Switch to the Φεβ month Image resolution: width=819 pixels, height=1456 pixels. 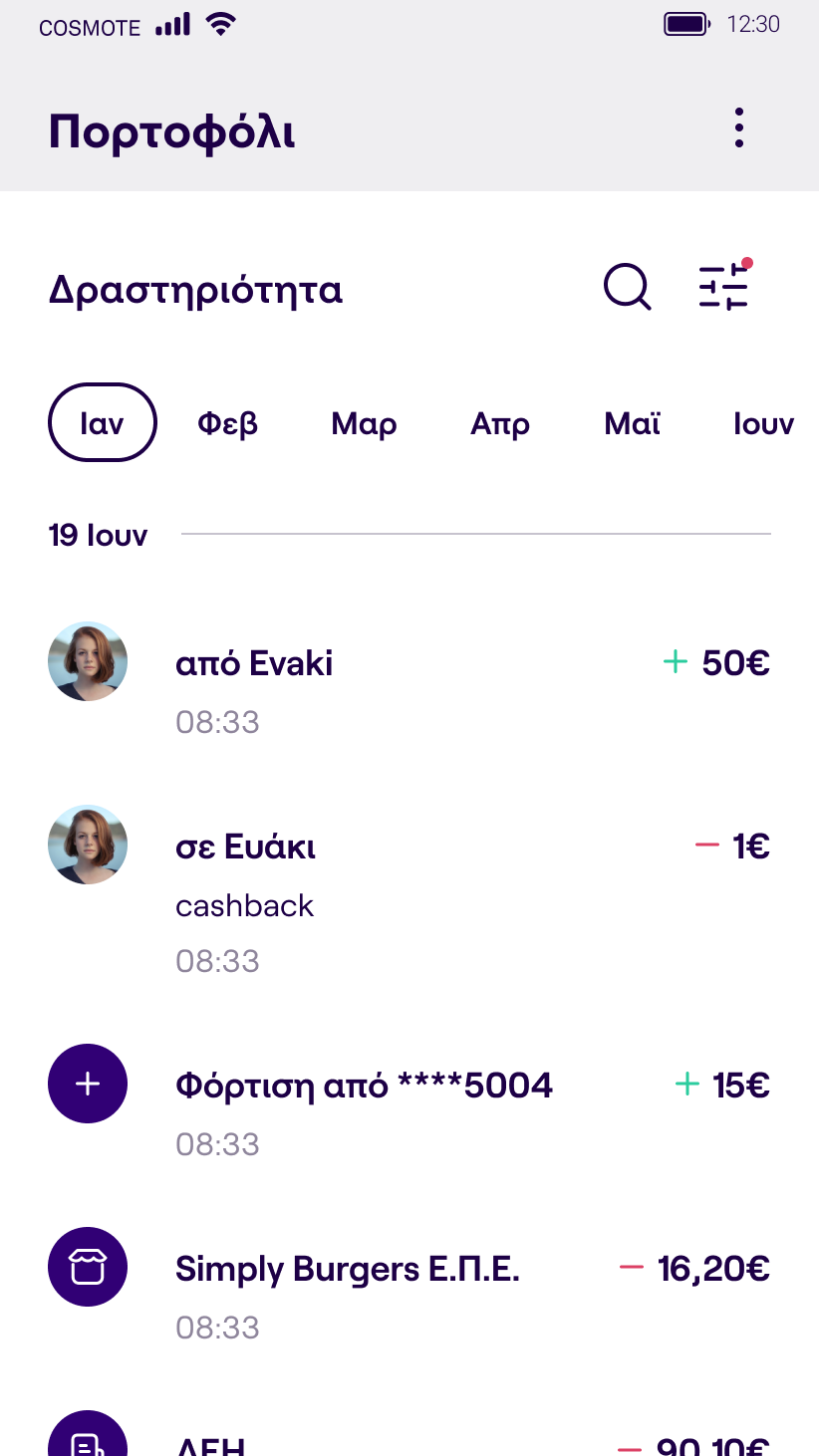pyautogui.click(x=228, y=422)
